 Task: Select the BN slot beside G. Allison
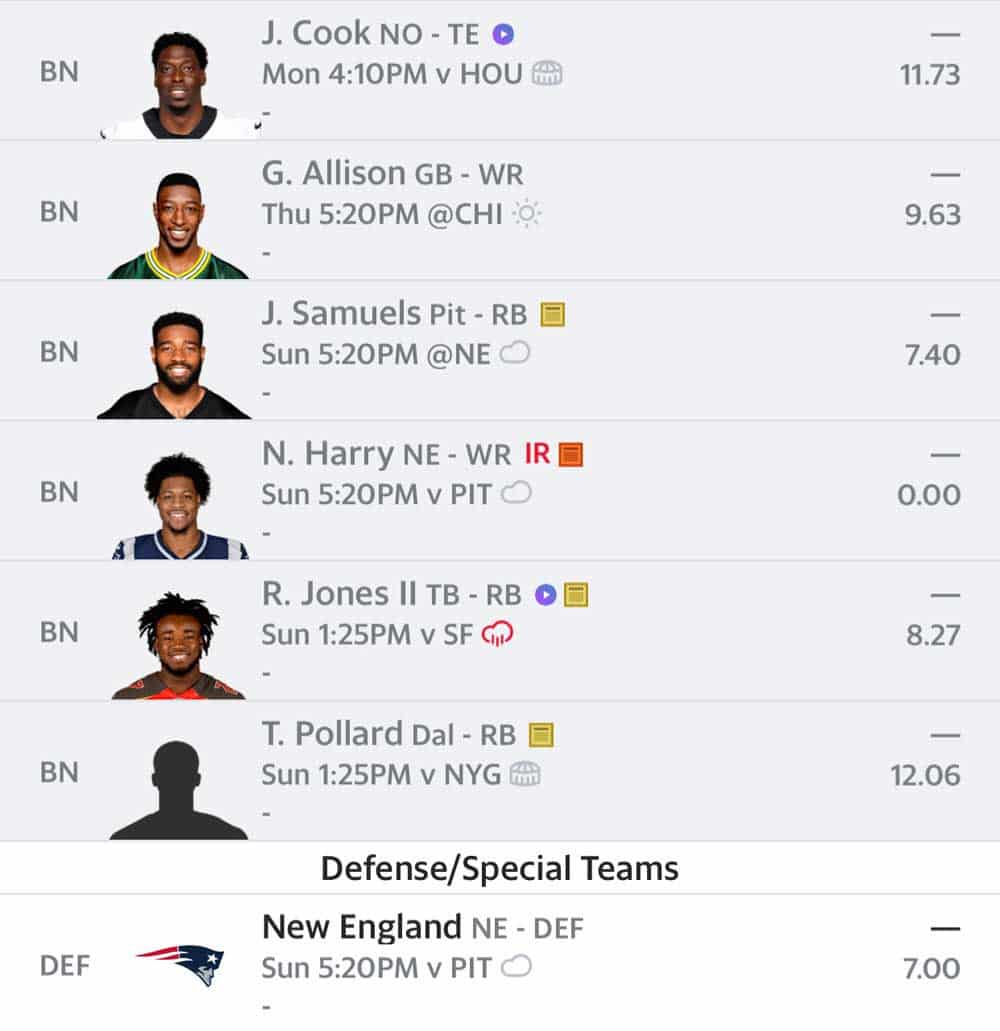(x=59, y=212)
